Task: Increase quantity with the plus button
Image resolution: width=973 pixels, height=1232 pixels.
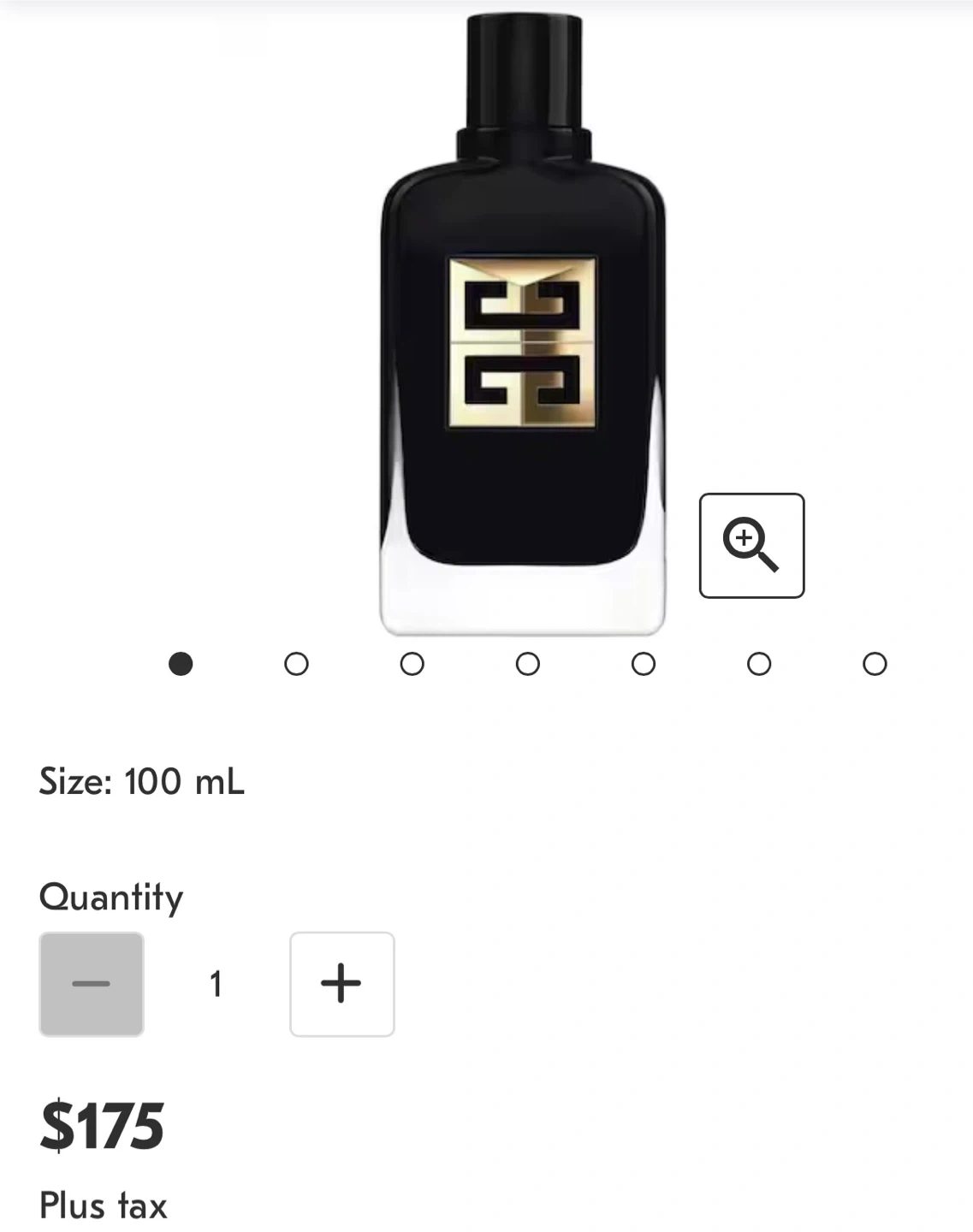Action: [x=341, y=984]
